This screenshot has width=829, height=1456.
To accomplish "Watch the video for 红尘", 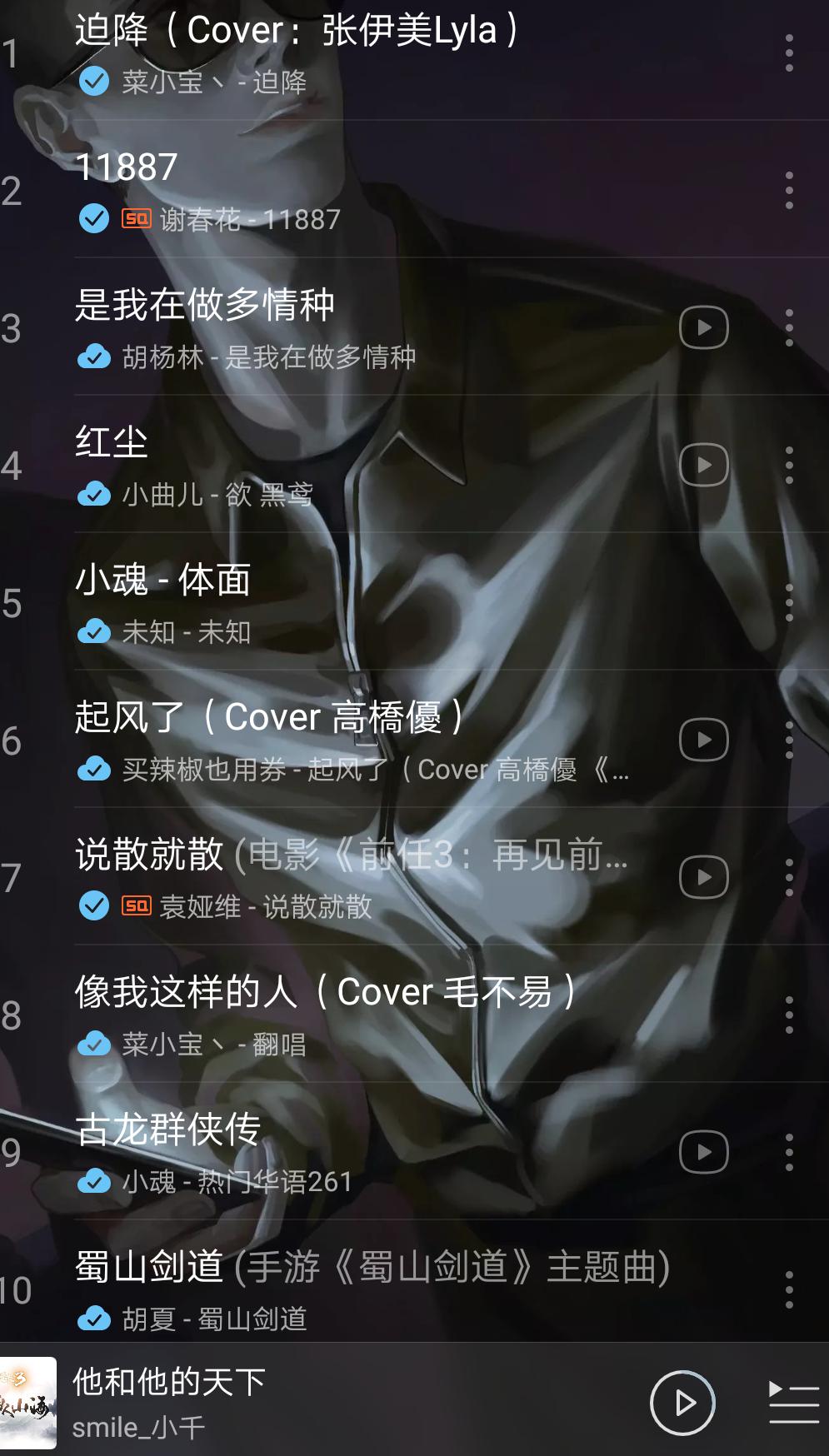I will (x=704, y=465).
